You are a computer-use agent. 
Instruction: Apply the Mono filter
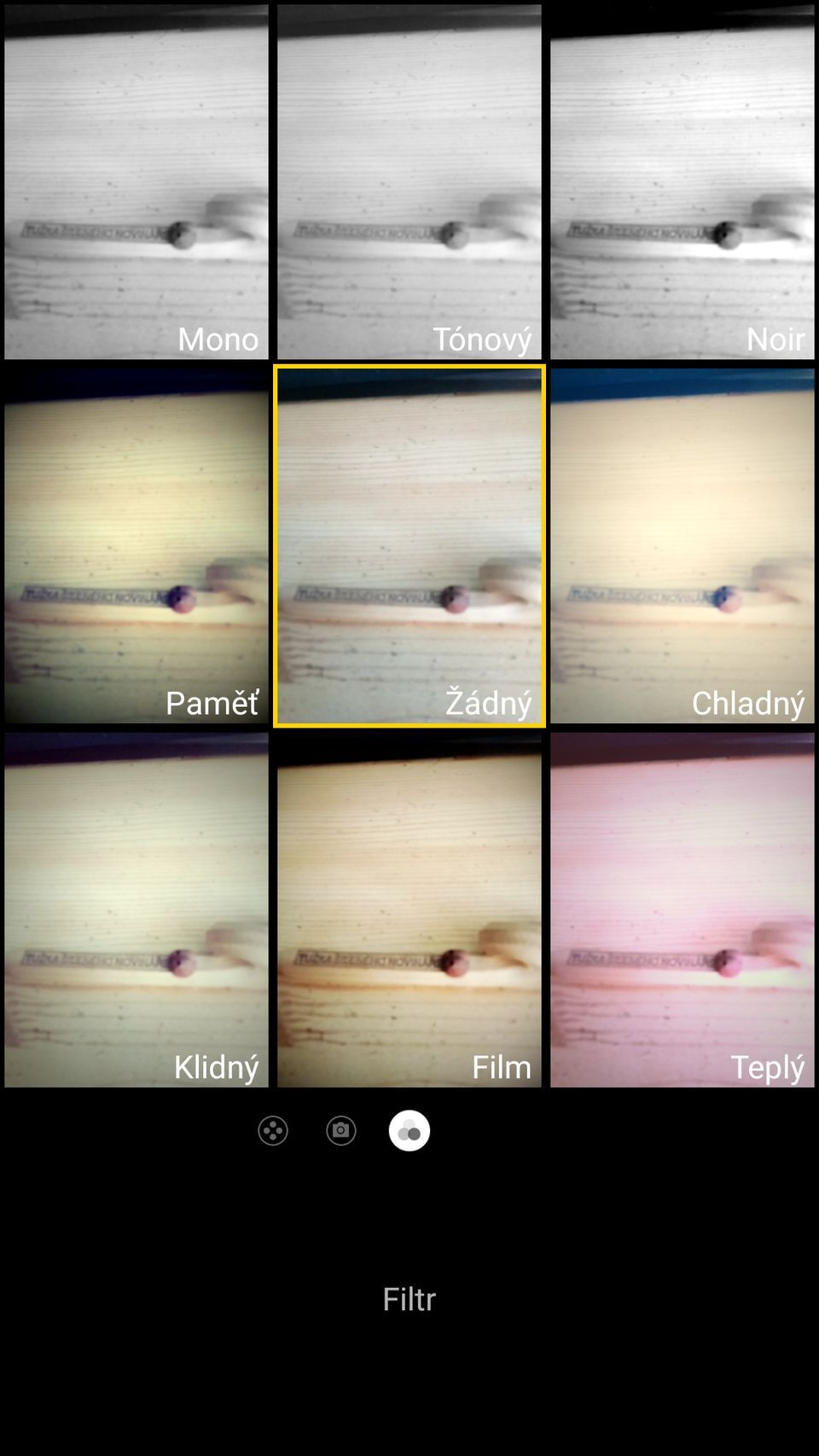point(136,181)
